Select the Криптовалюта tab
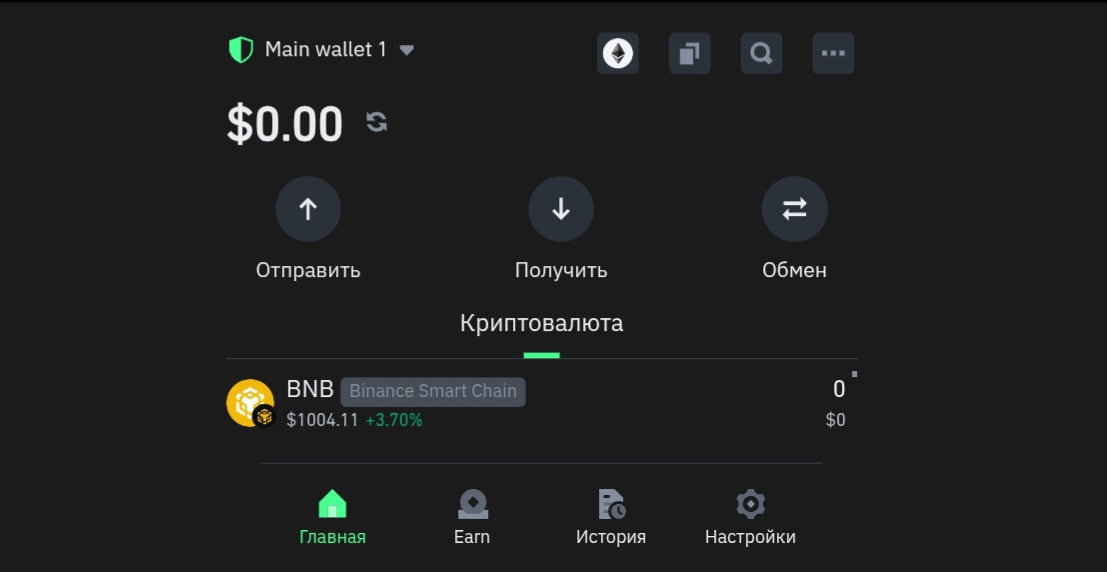Viewport: 1107px width, 572px height. (x=541, y=324)
